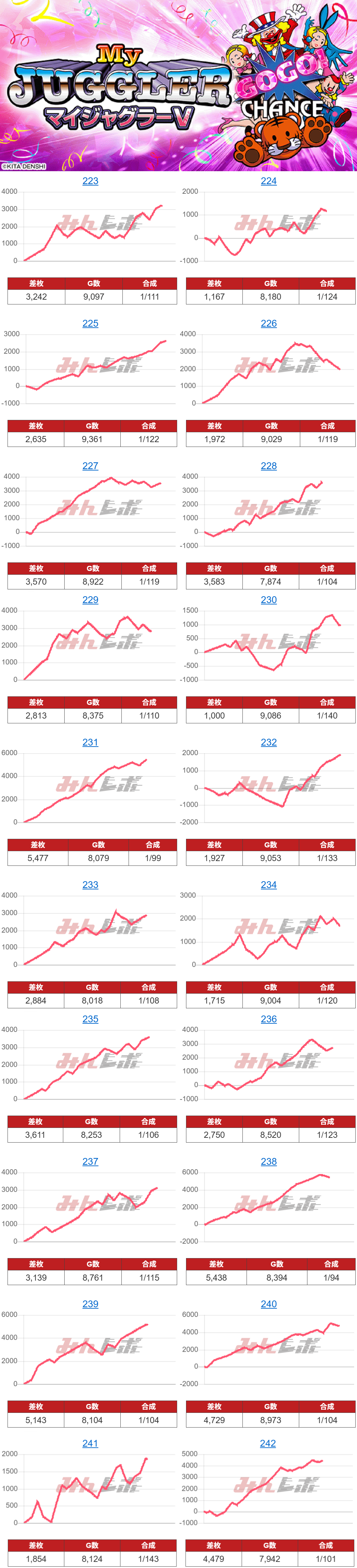View details for number 235
357x1568 pixels.
pos(90,1019)
